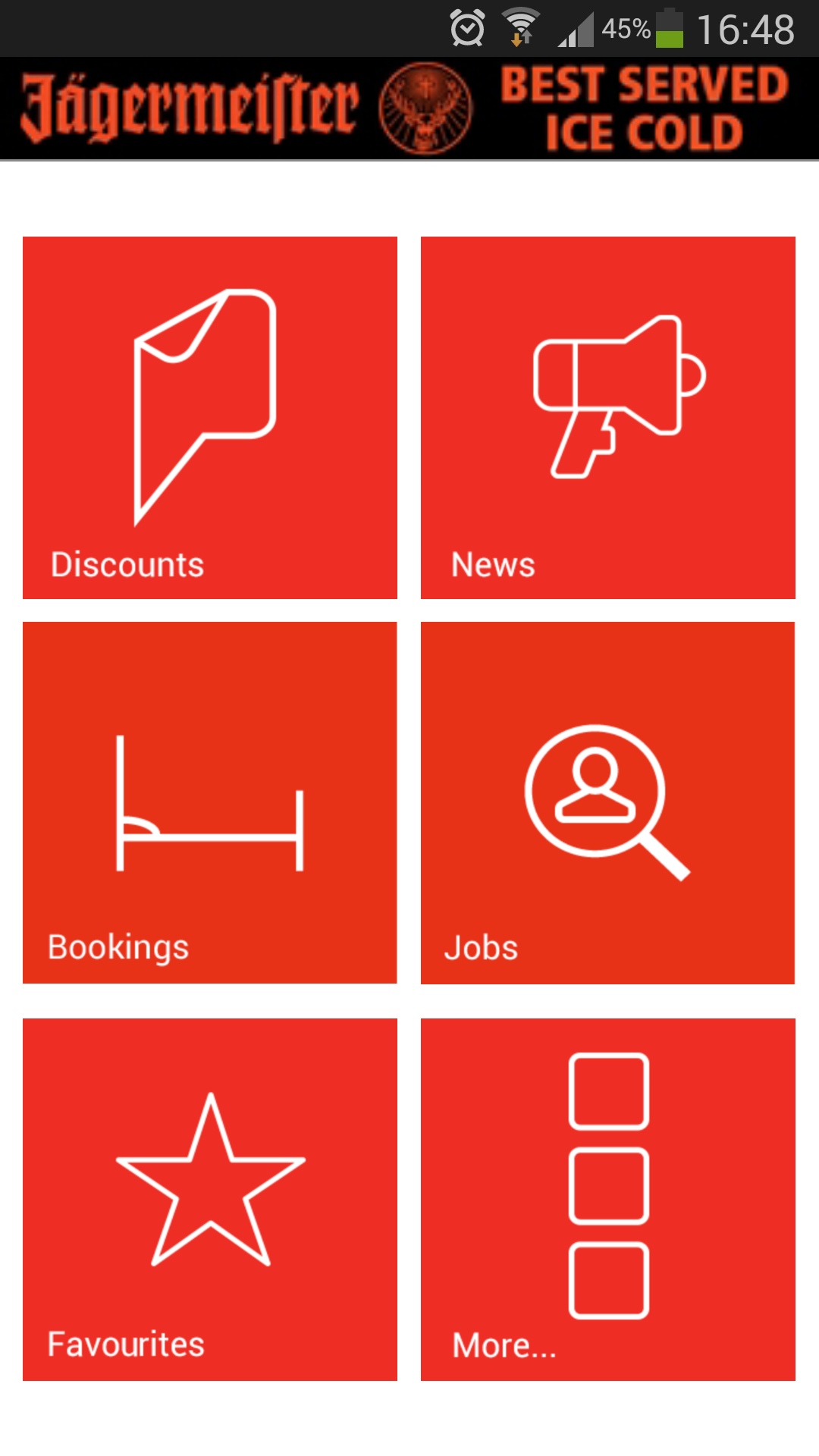Open the Jägermeister banner ad

(409, 108)
